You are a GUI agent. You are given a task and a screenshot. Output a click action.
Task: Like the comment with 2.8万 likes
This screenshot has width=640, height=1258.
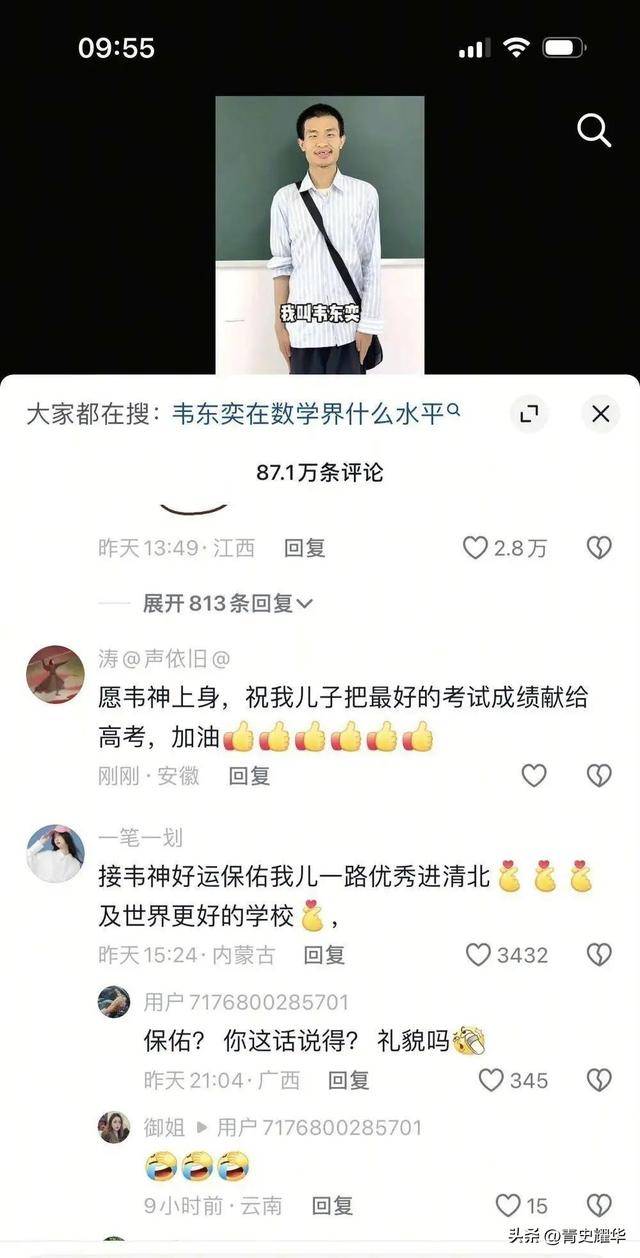pos(476,548)
